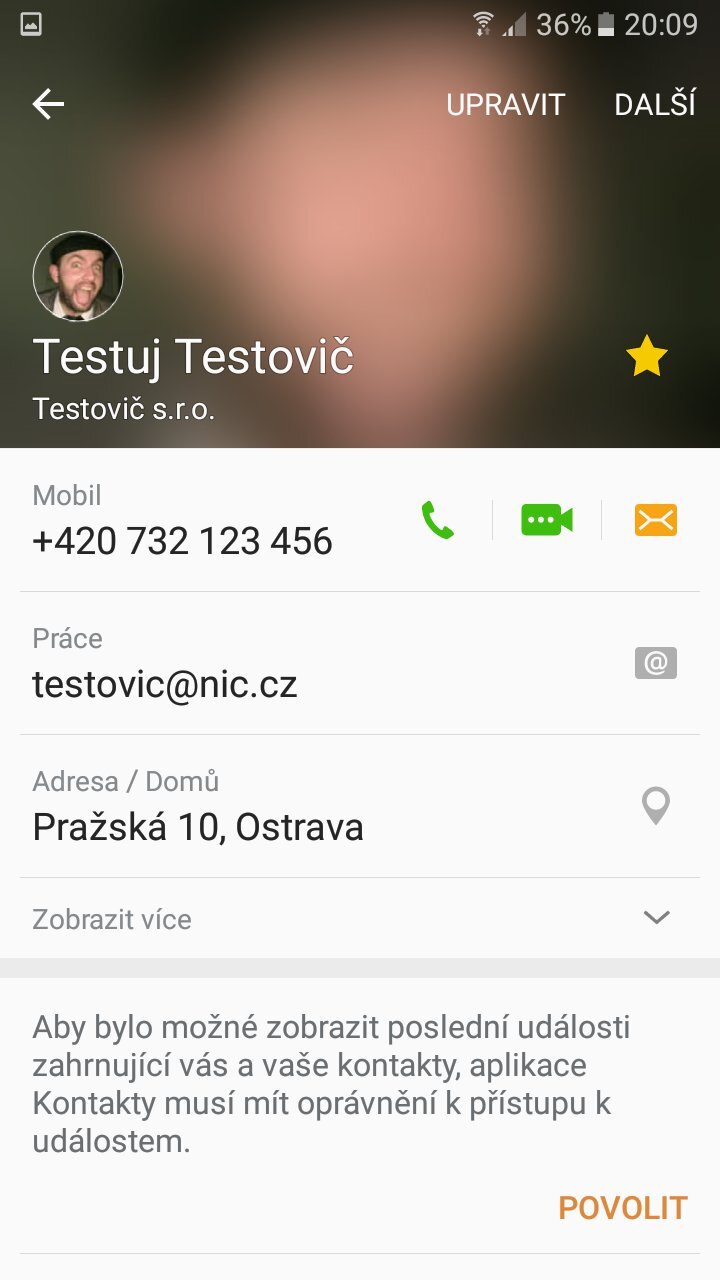
Task: Show Pražská 10, Ostrava on the map
Action: (656, 806)
